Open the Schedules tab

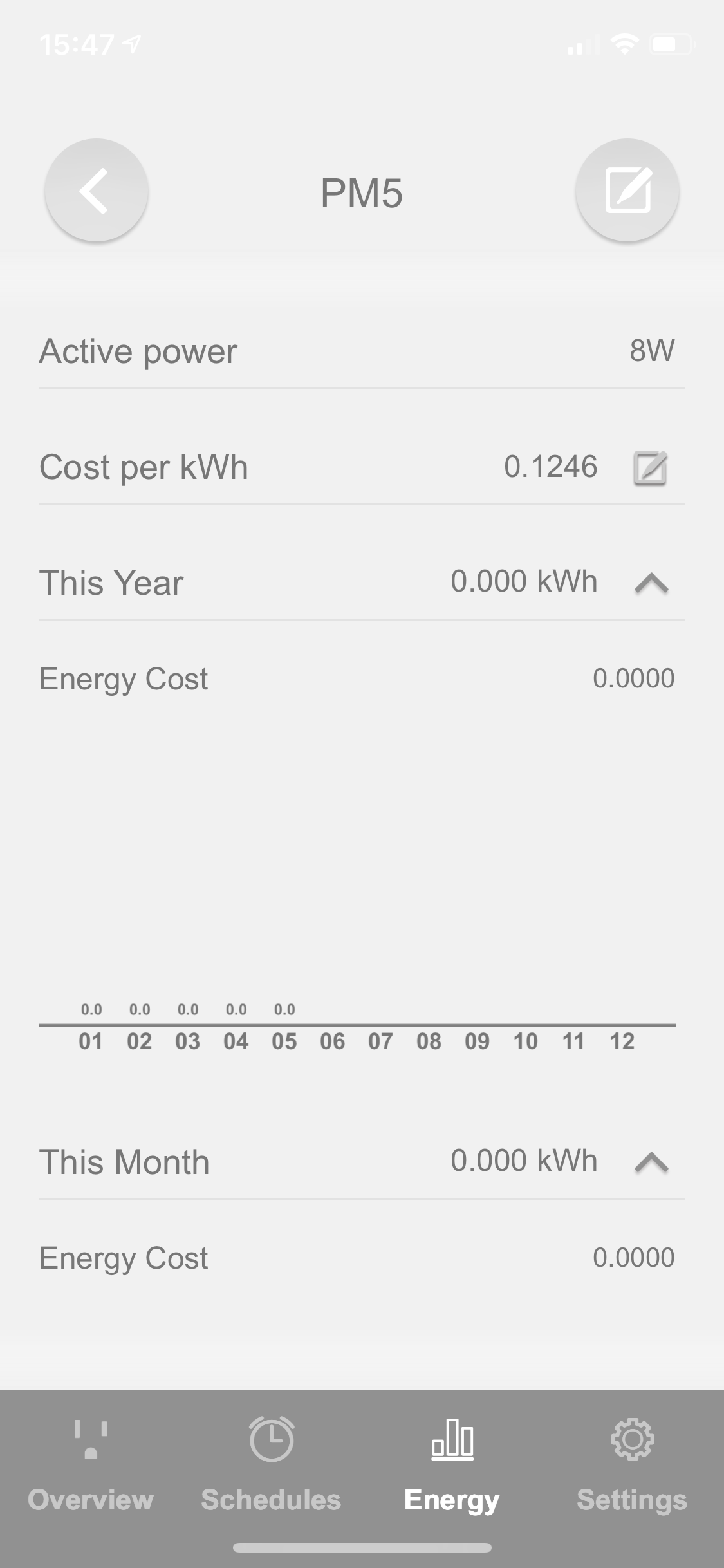pos(271,1469)
